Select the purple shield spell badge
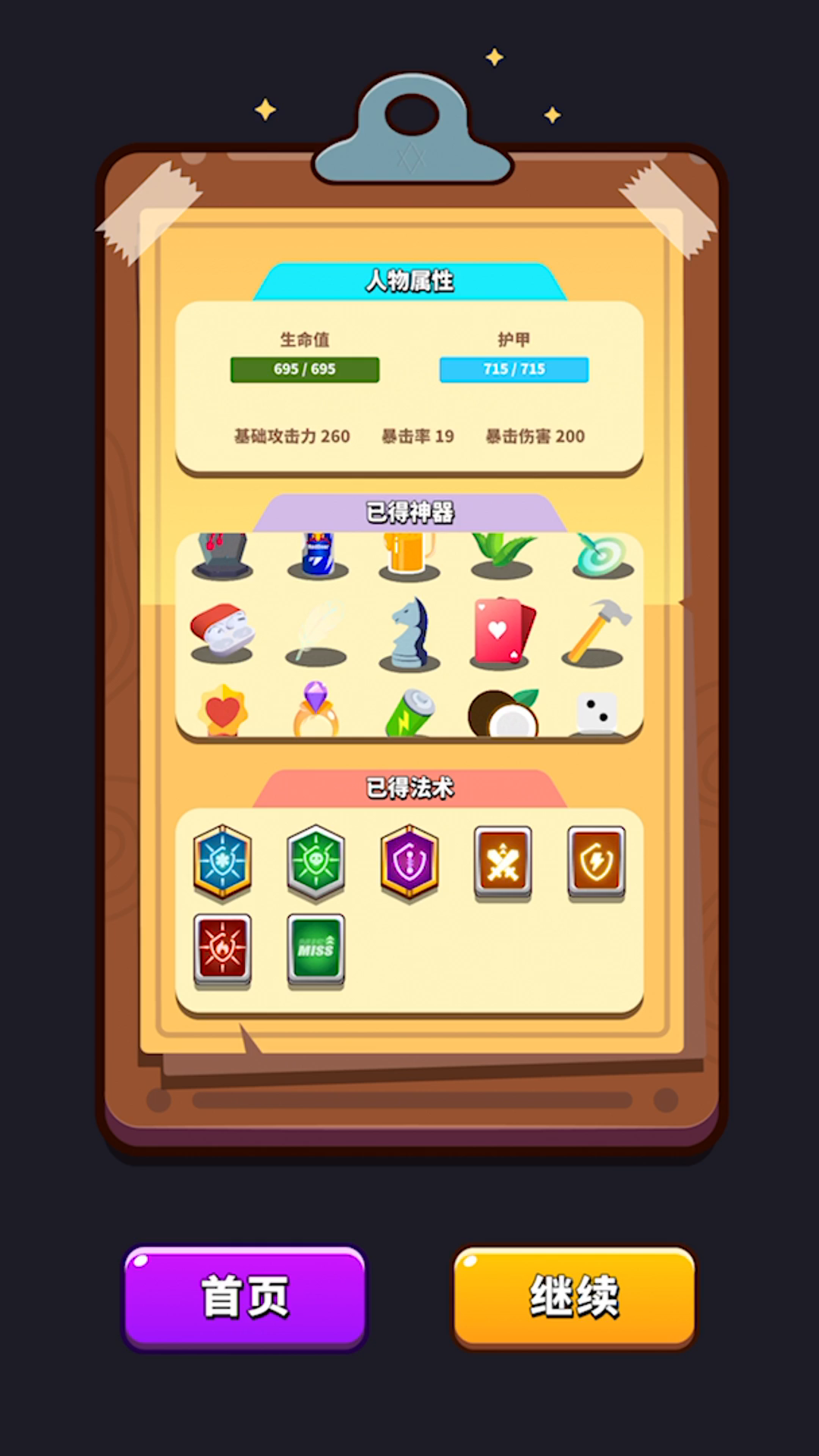Image resolution: width=819 pixels, height=1456 pixels. 409,862
